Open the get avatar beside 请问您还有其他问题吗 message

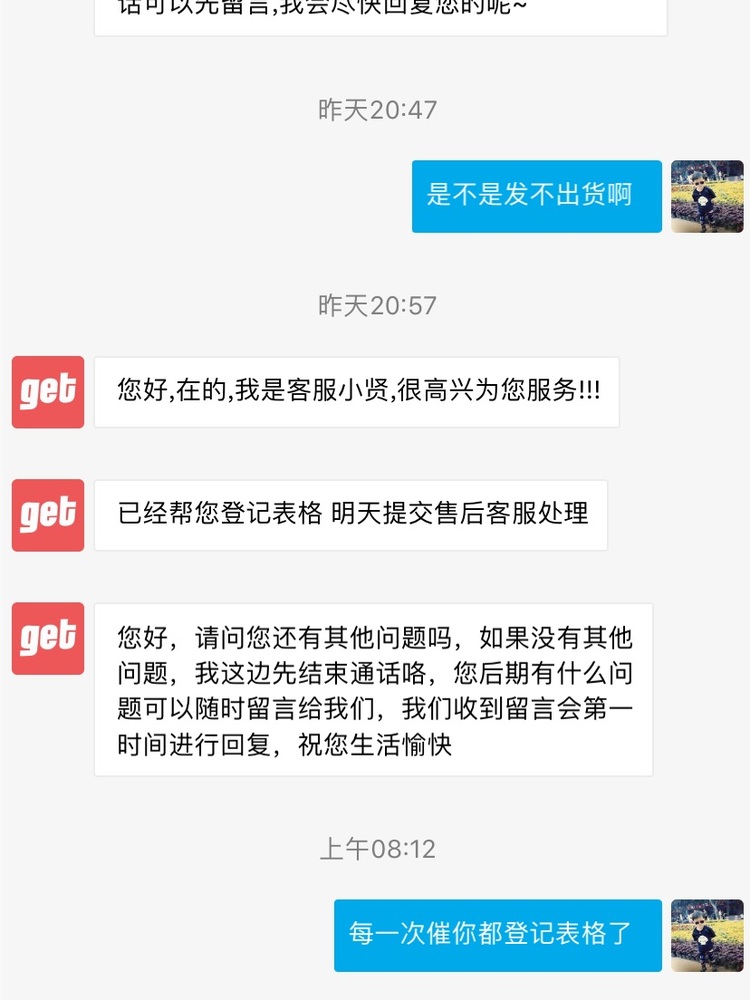(x=48, y=638)
